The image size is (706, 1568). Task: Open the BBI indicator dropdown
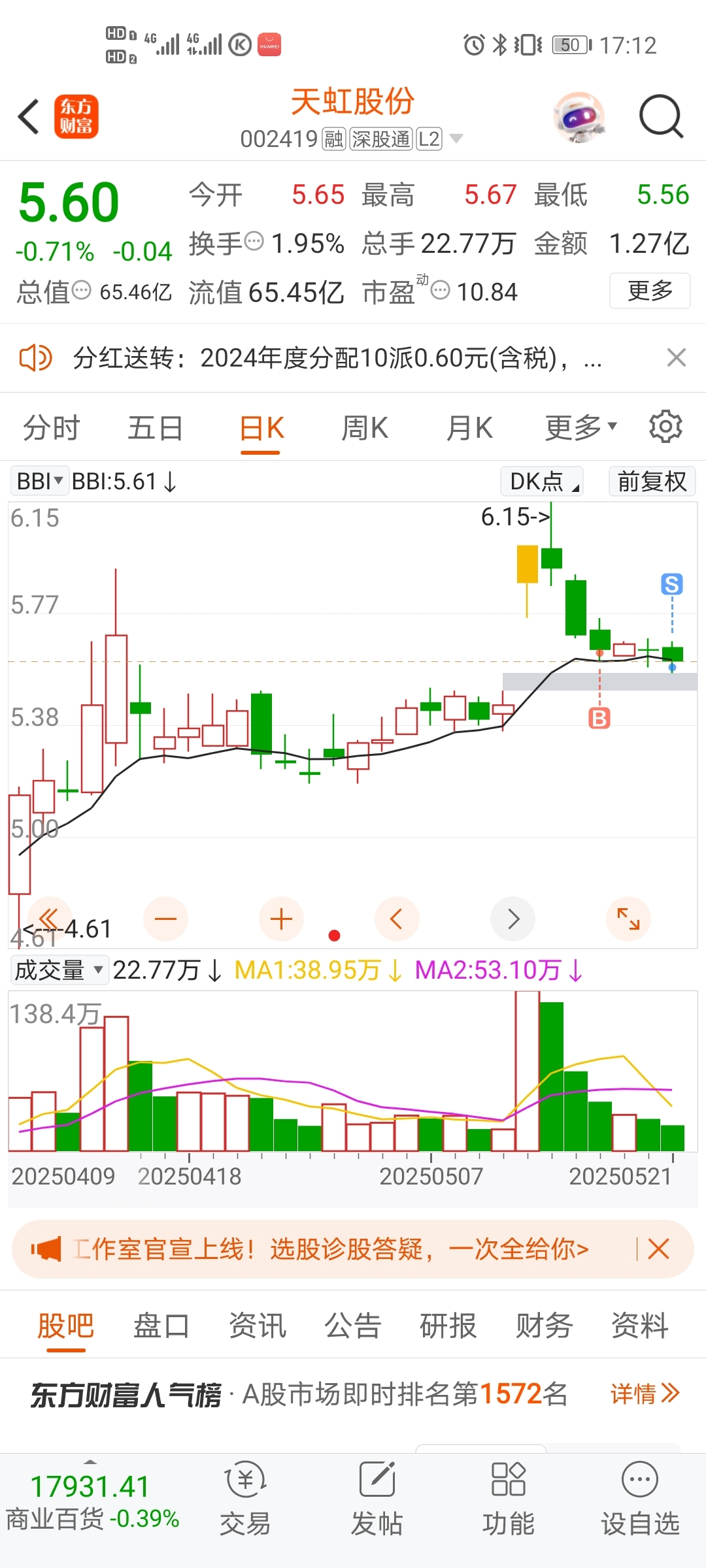39,482
